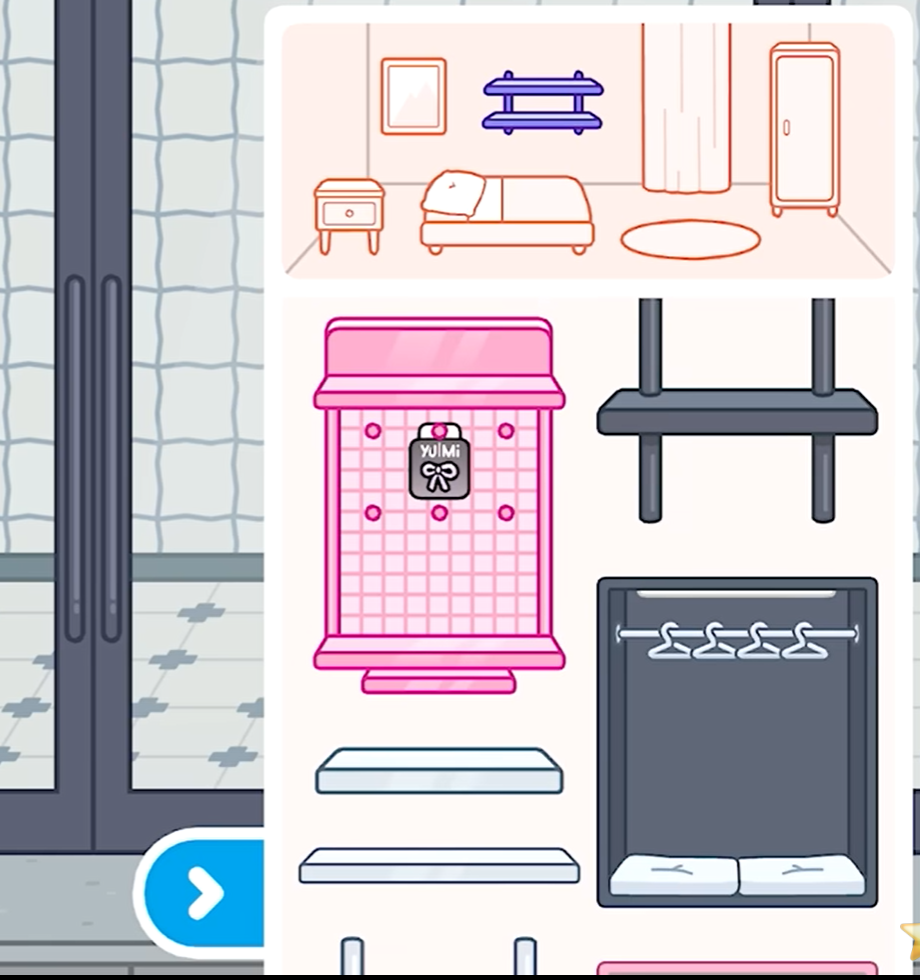Screen dimensions: 920x980
Task: Pick the dark wardrobe with hangers
Action: point(737,742)
